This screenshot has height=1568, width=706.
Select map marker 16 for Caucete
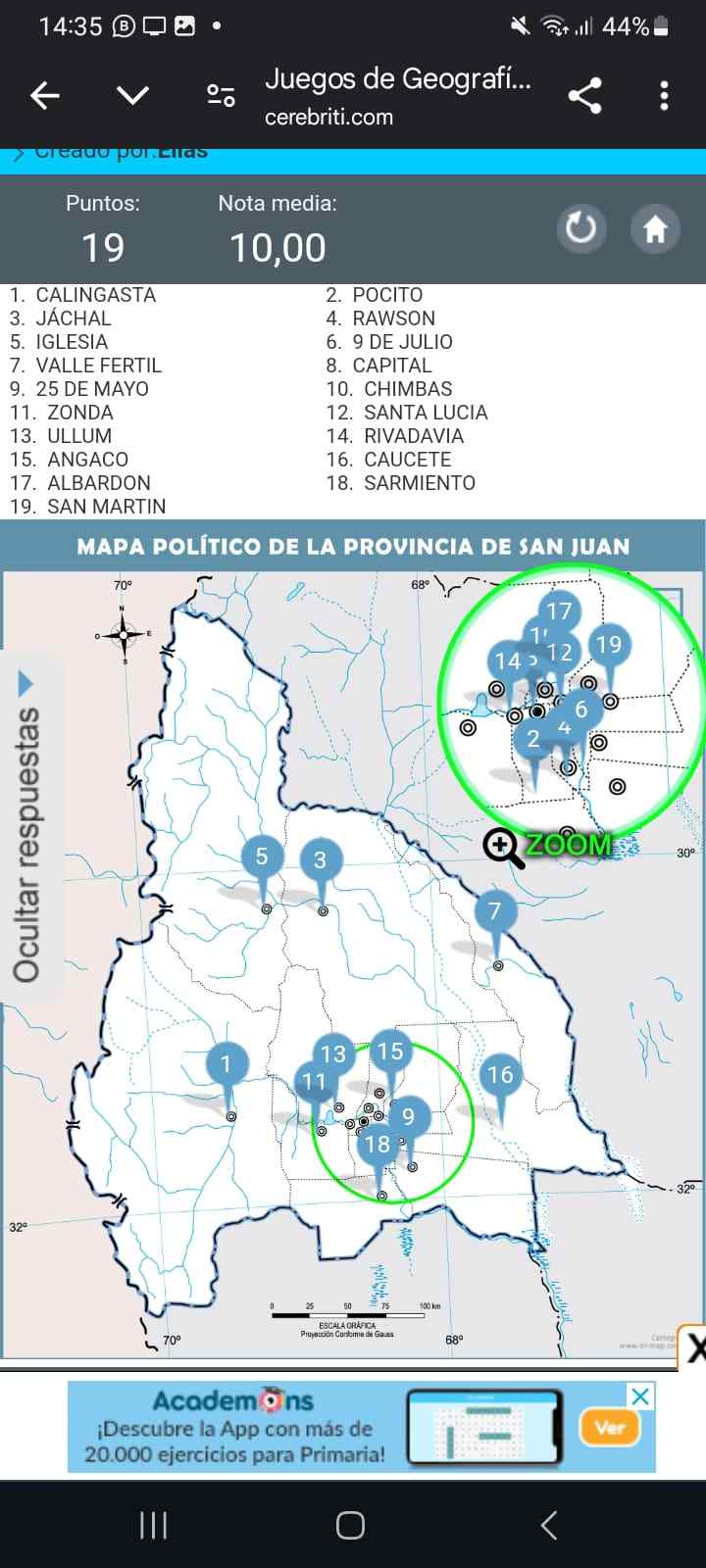(500, 1075)
